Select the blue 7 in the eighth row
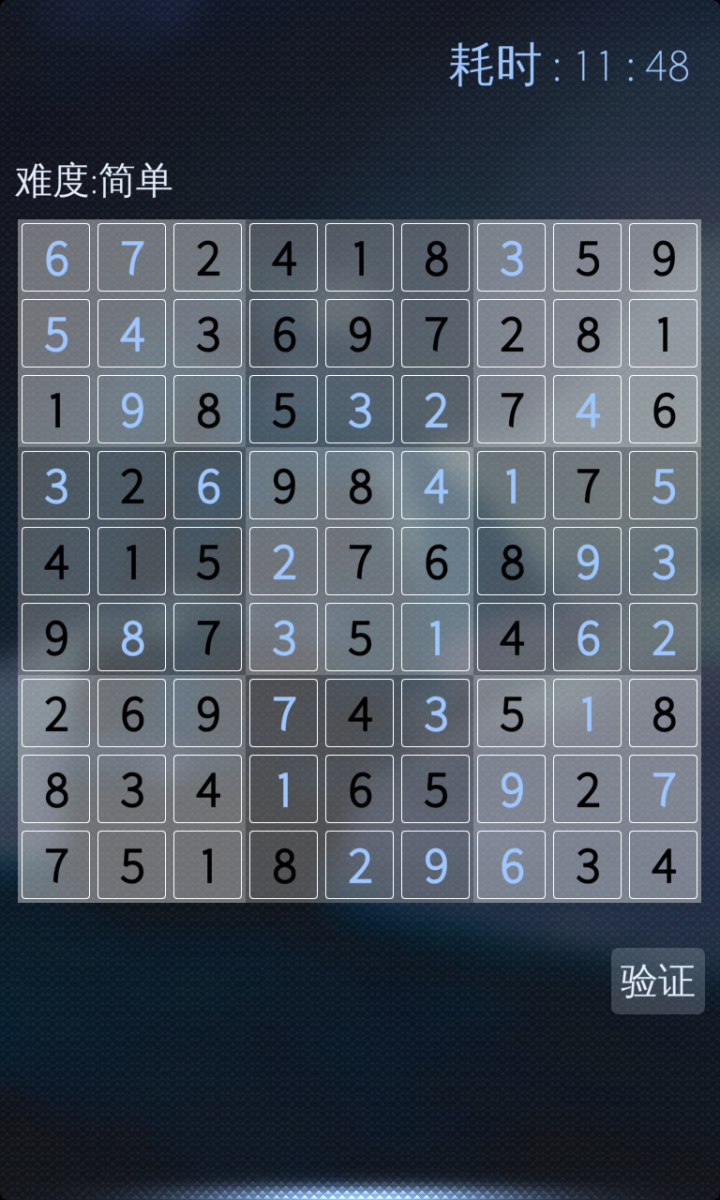Screen dimensions: 720x1200 pos(664,790)
